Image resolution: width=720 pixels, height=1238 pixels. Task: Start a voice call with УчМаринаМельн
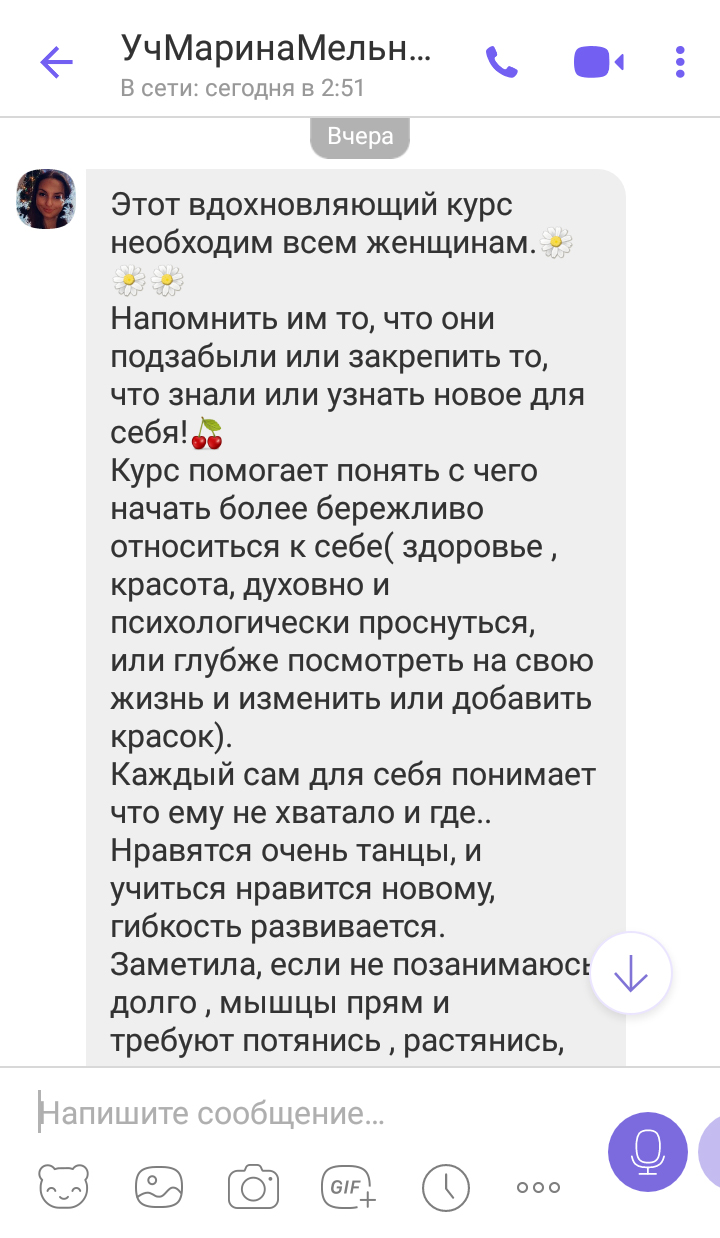coord(501,64)
